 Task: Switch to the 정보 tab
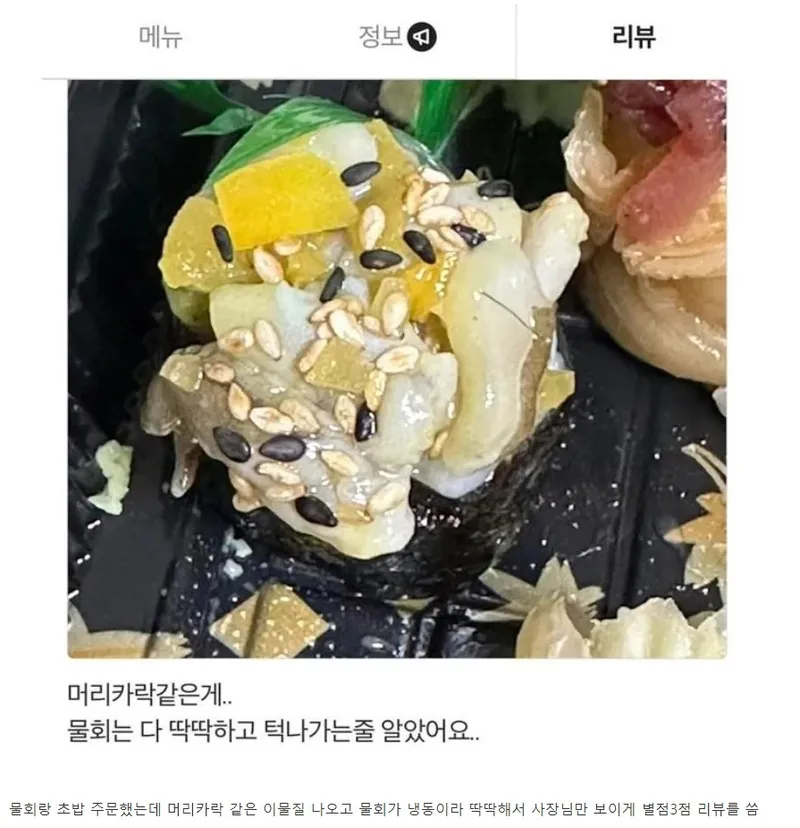(x=396, y=38)
